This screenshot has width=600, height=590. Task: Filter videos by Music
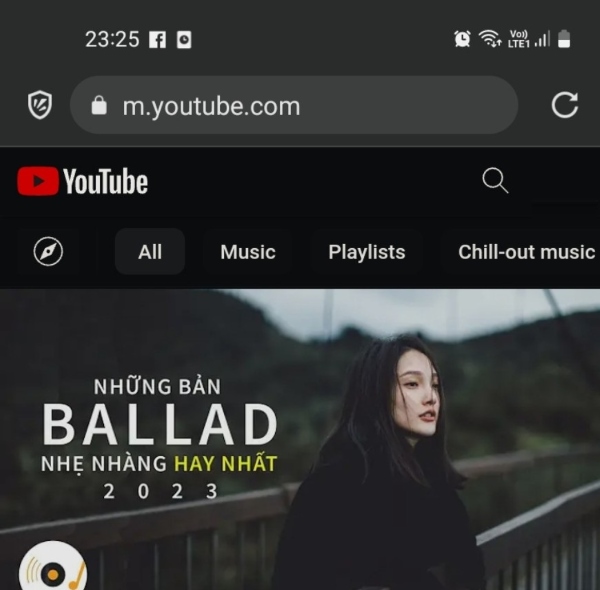click(247, 252)
